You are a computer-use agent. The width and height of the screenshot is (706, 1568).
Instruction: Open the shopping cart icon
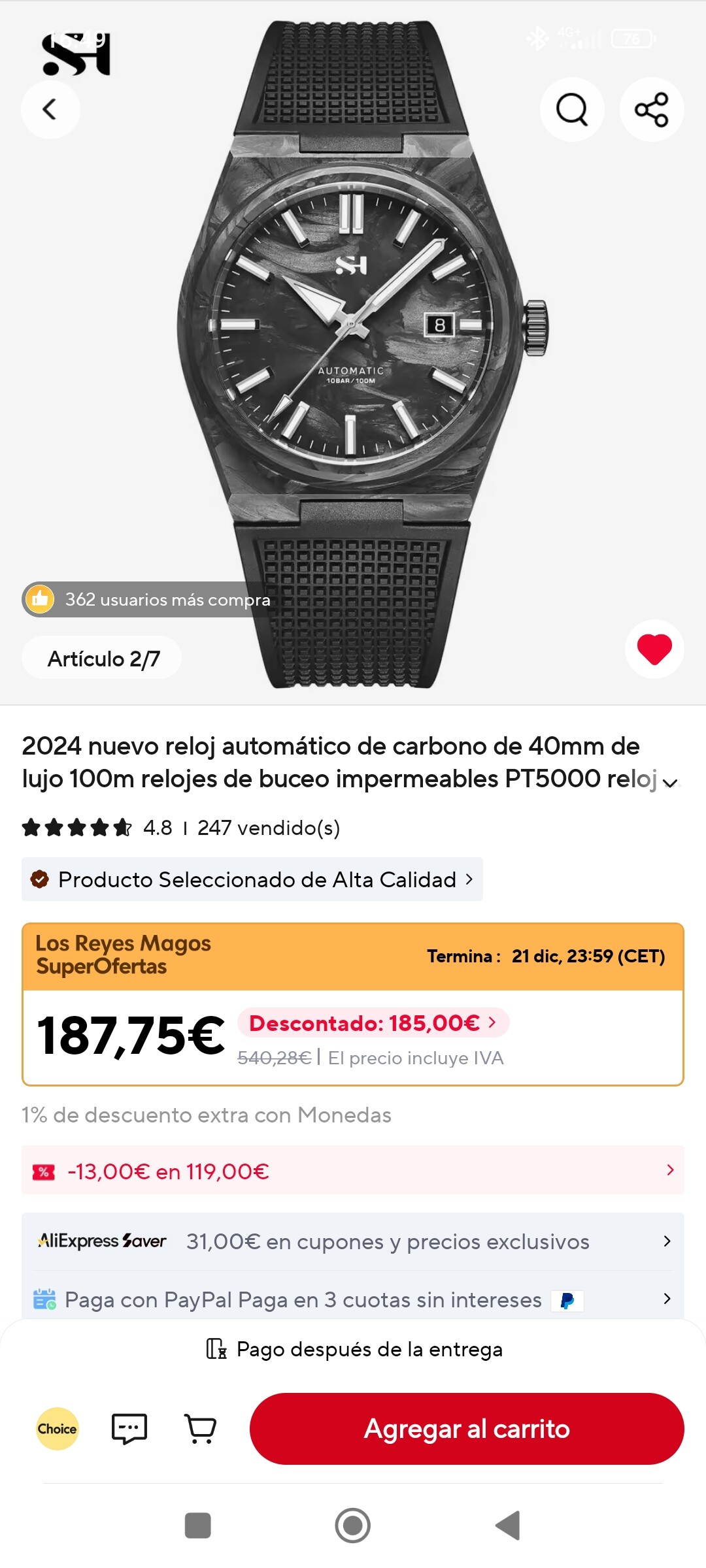pyautogui.click(x=201, y=1428)
